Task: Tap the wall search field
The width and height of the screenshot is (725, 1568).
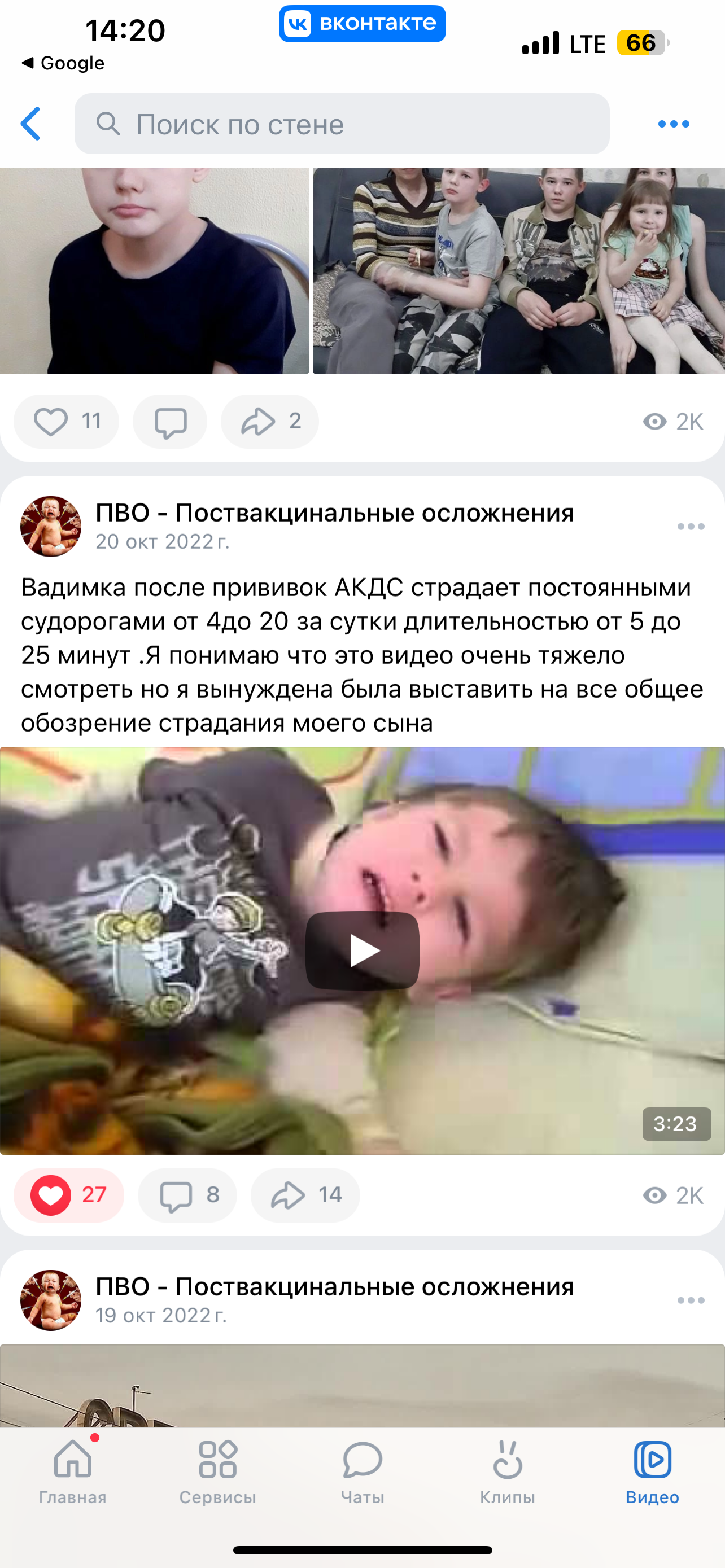Action: point(342,124)
